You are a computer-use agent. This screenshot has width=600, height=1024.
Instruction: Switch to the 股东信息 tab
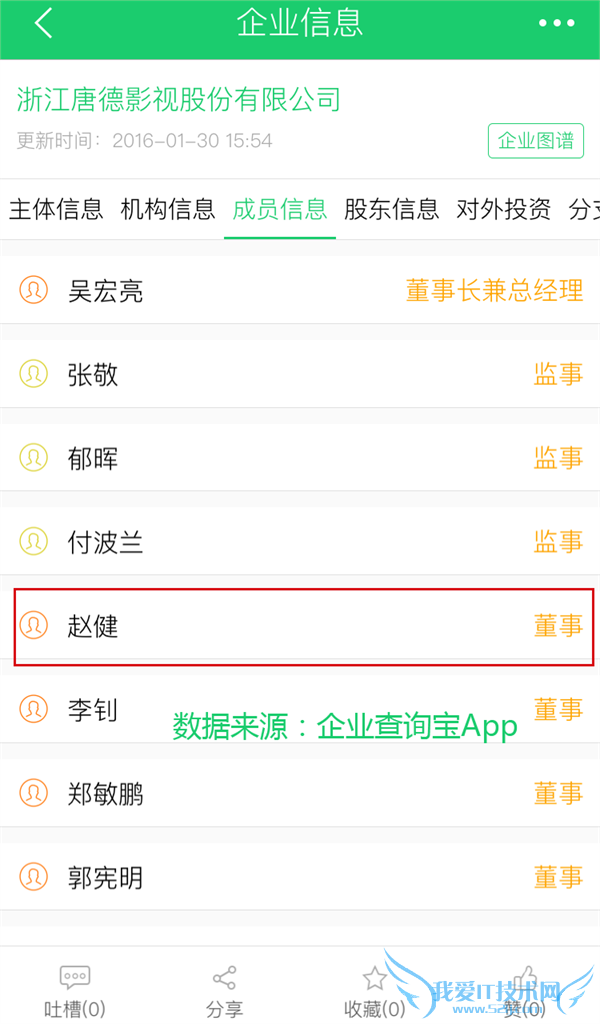pyautogui.click(x=392, y=209)
